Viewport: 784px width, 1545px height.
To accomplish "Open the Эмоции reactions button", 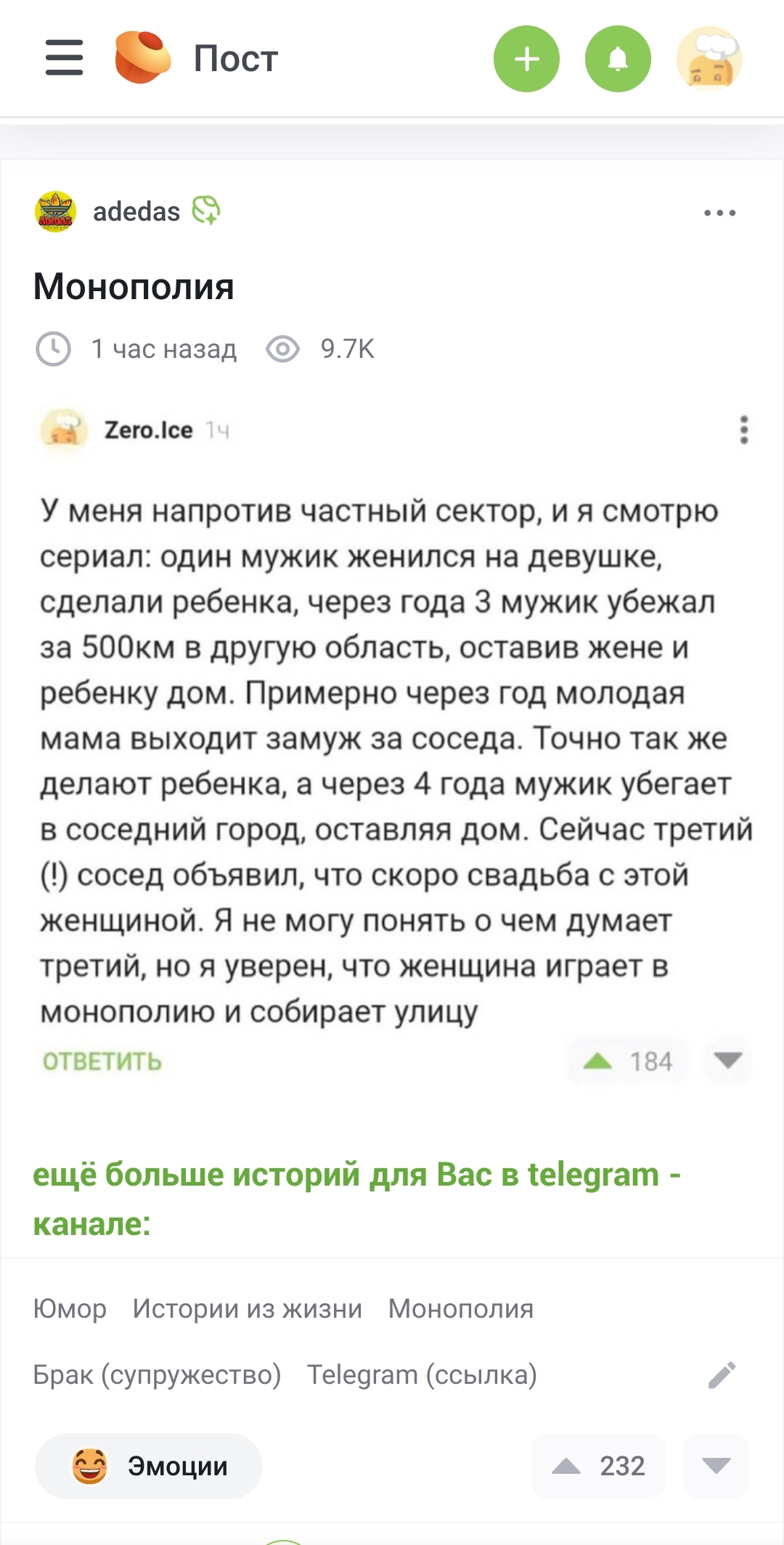I will (149, 1466).
